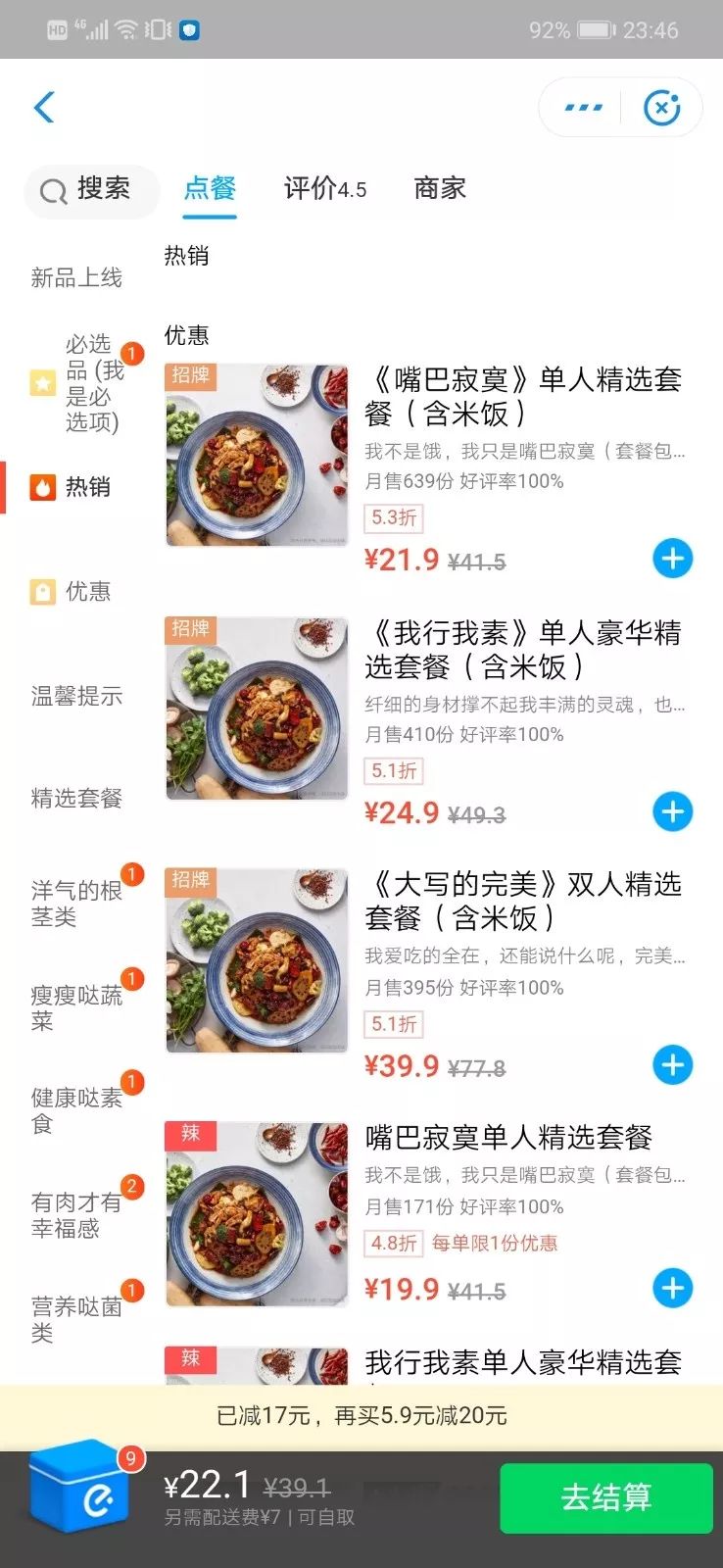View the 《大写的完美》双人精选套餐 dish photo
The image size is (723, 1568).
pyautogui.click(x=257, y=960)
